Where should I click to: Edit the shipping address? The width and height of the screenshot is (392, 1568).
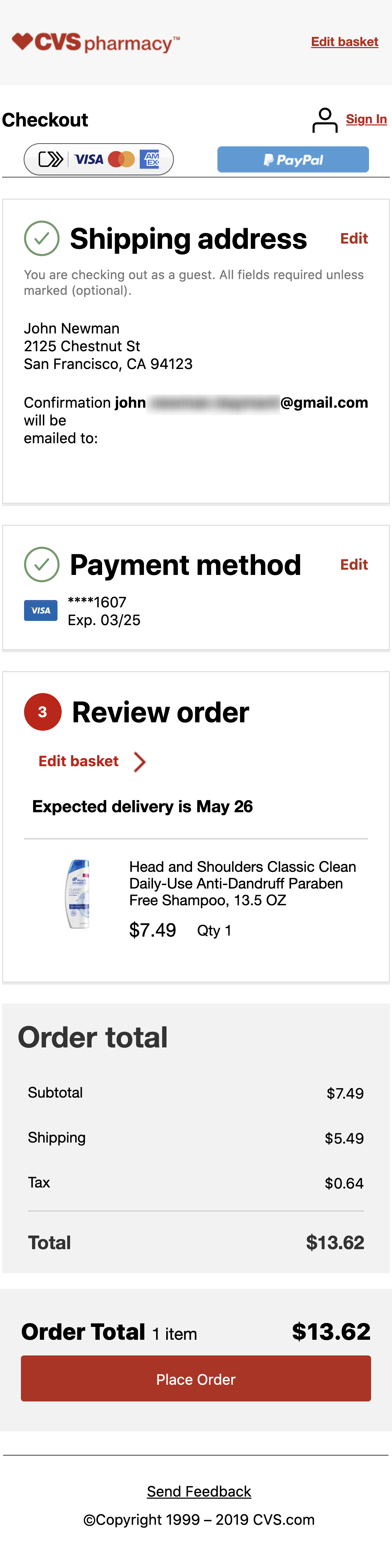click(354, 239)
